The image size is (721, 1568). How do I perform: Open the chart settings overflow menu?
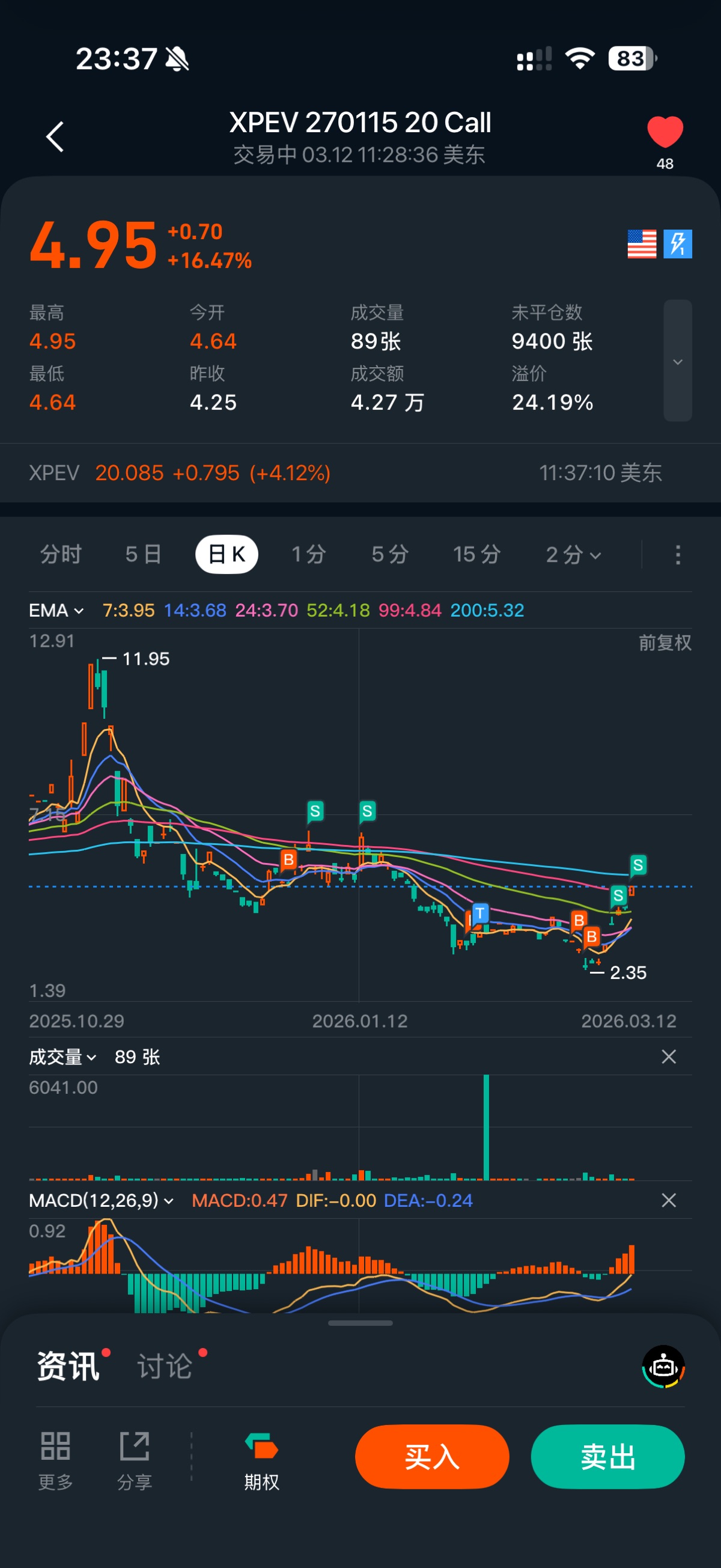pyautogui.click(x=678, y=555)
